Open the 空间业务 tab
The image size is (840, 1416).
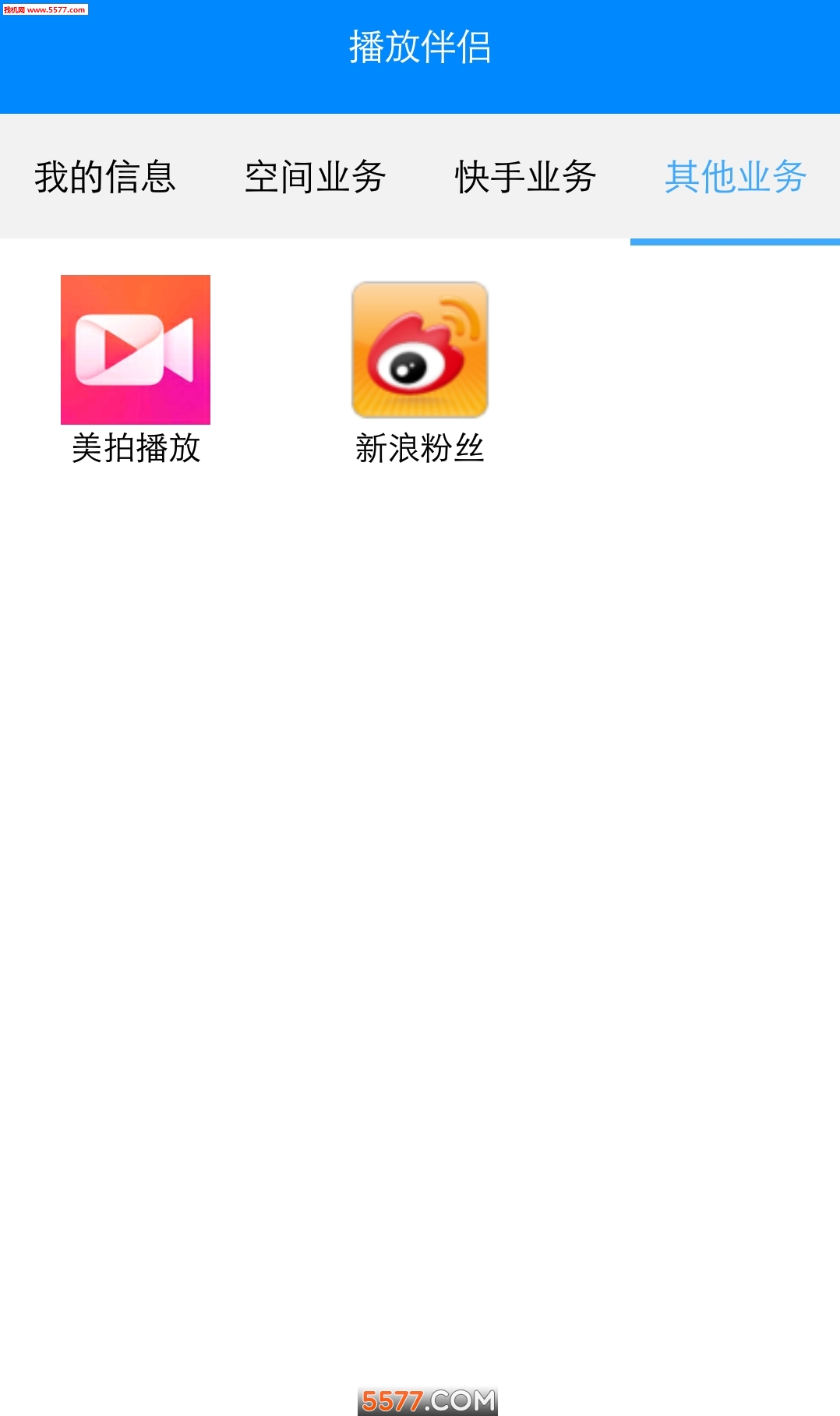315,177
